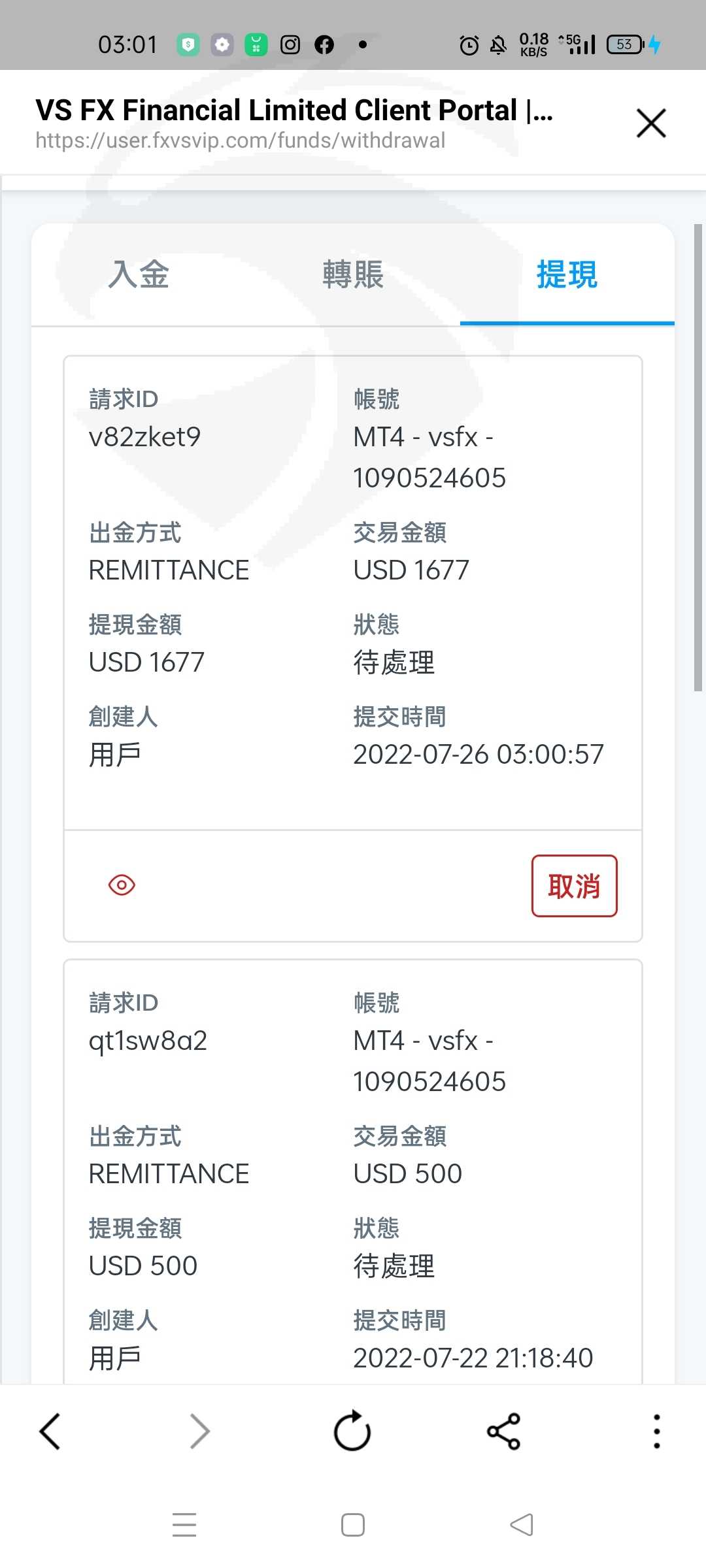Cancel the USD 1677 withdrawal request
Viewport: 706px width, 1568px height.
tap(574, 886)
